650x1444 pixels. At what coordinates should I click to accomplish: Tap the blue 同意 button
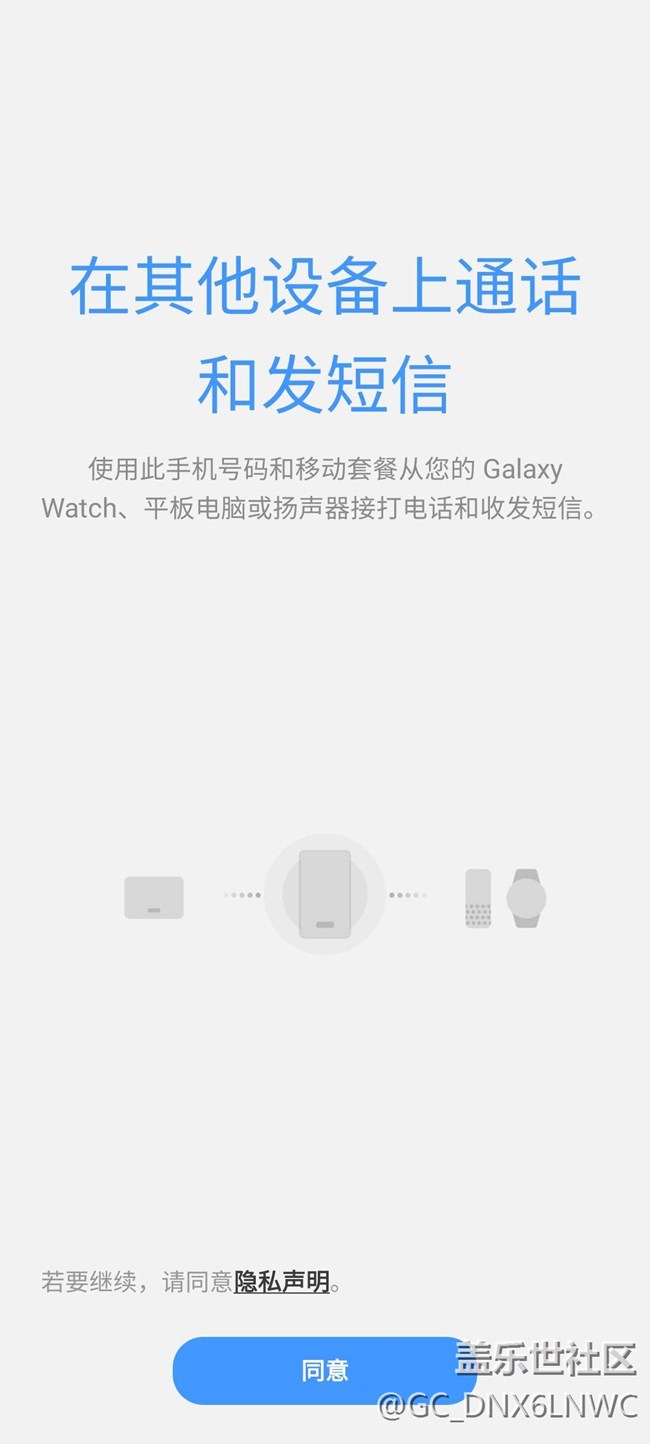[x=324, y=1370]
